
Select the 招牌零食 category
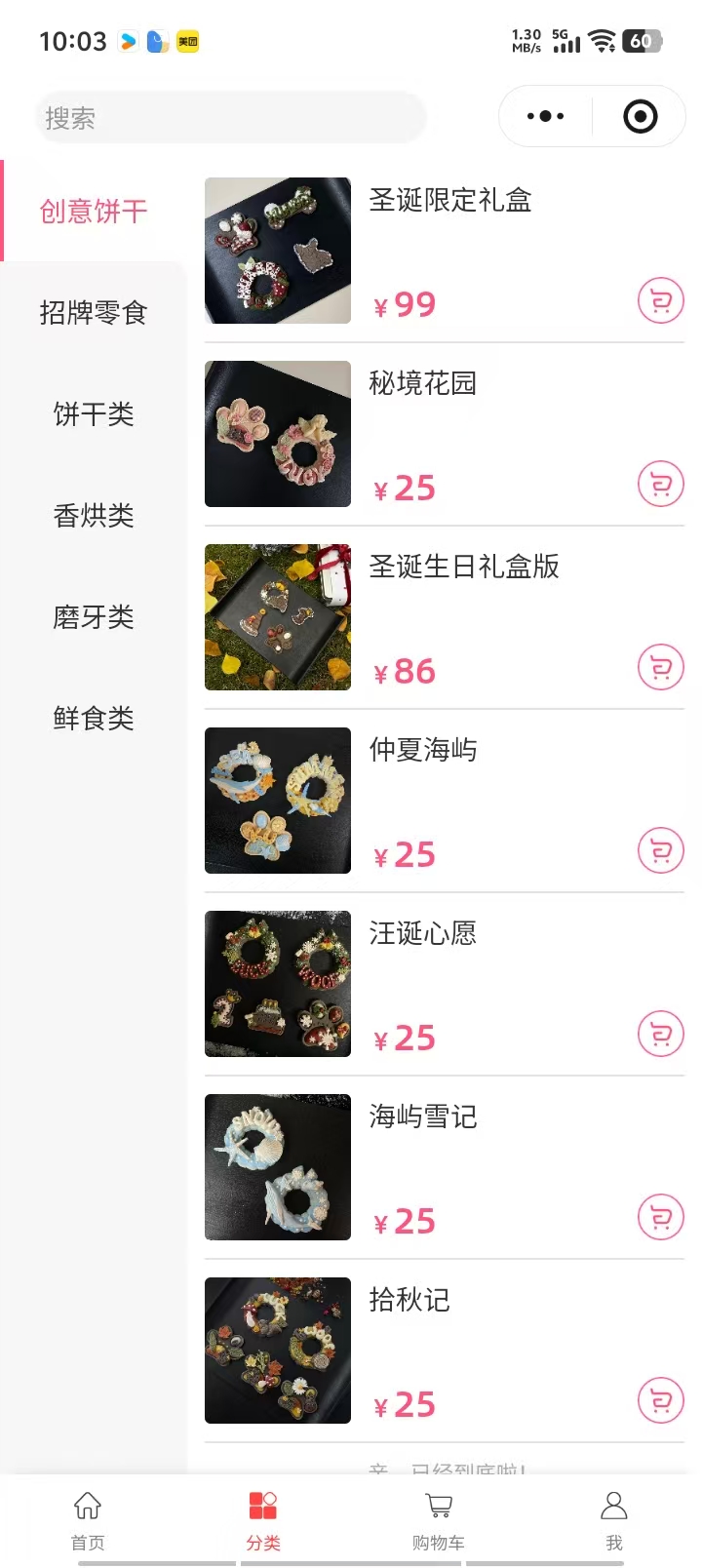(x=94, y=312)
